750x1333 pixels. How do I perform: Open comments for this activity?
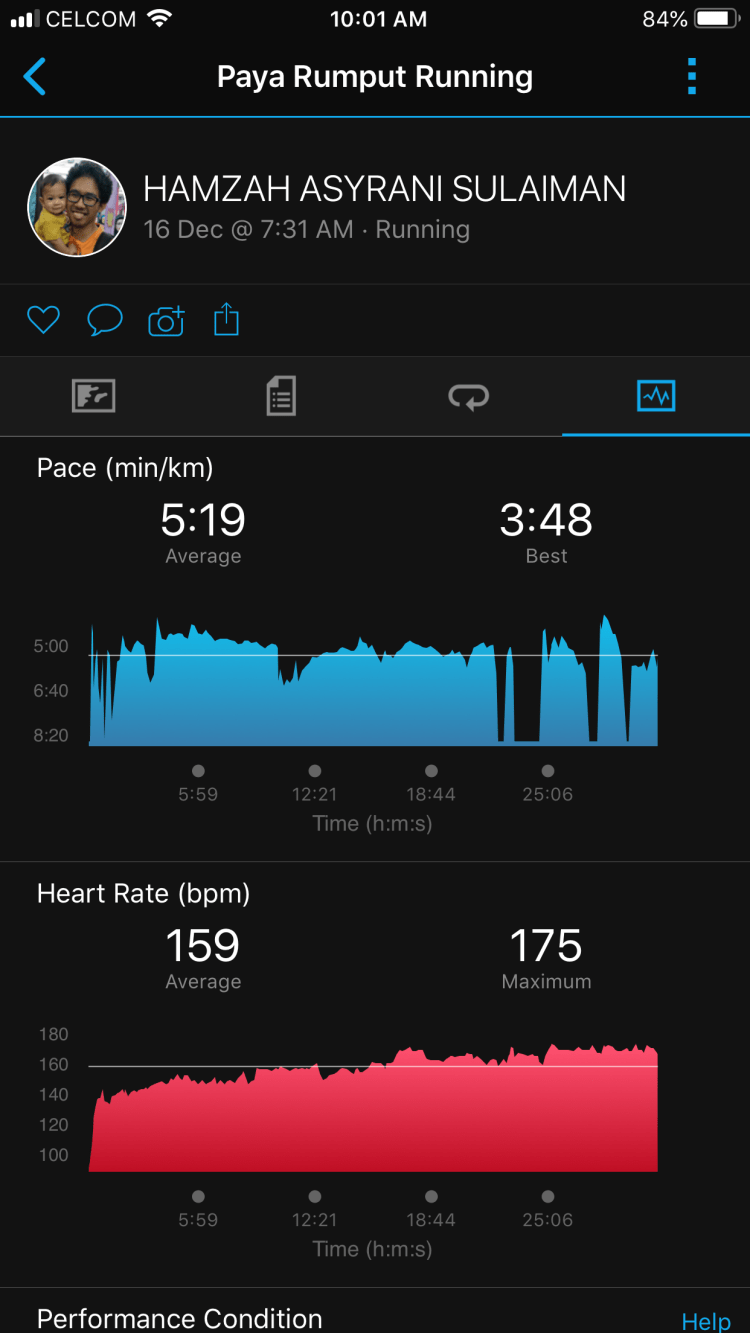105,320
